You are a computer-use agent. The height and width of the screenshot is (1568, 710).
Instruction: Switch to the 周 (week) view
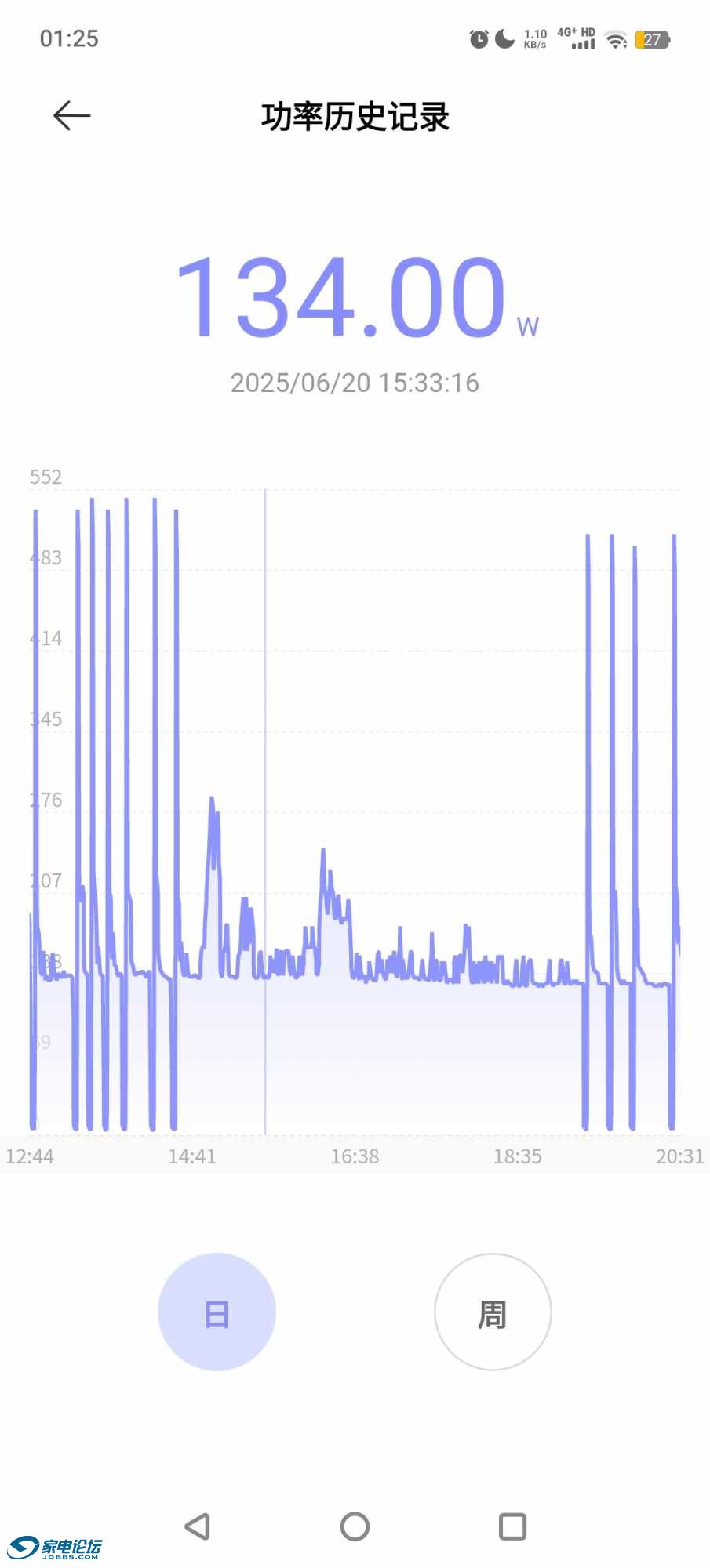coord(493,1312)
